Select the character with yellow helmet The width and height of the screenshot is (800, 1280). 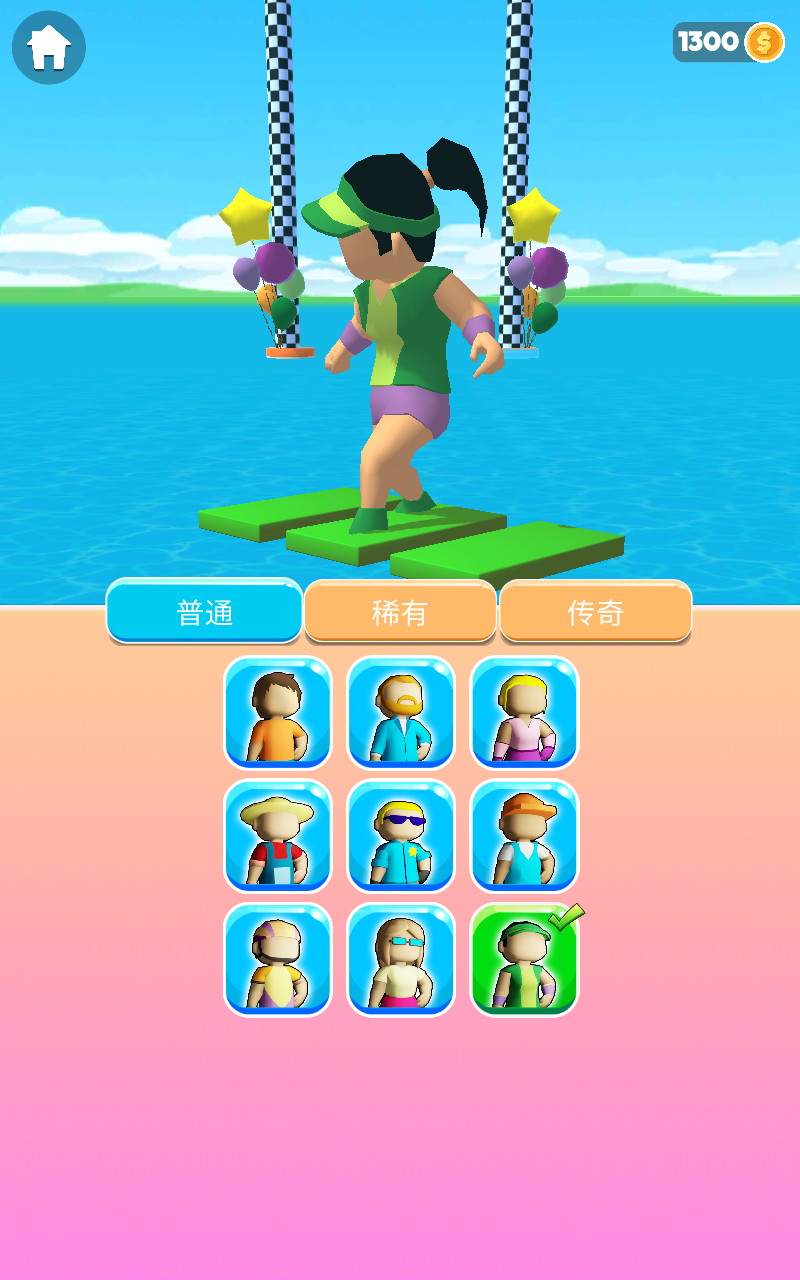tap(277, 960)
